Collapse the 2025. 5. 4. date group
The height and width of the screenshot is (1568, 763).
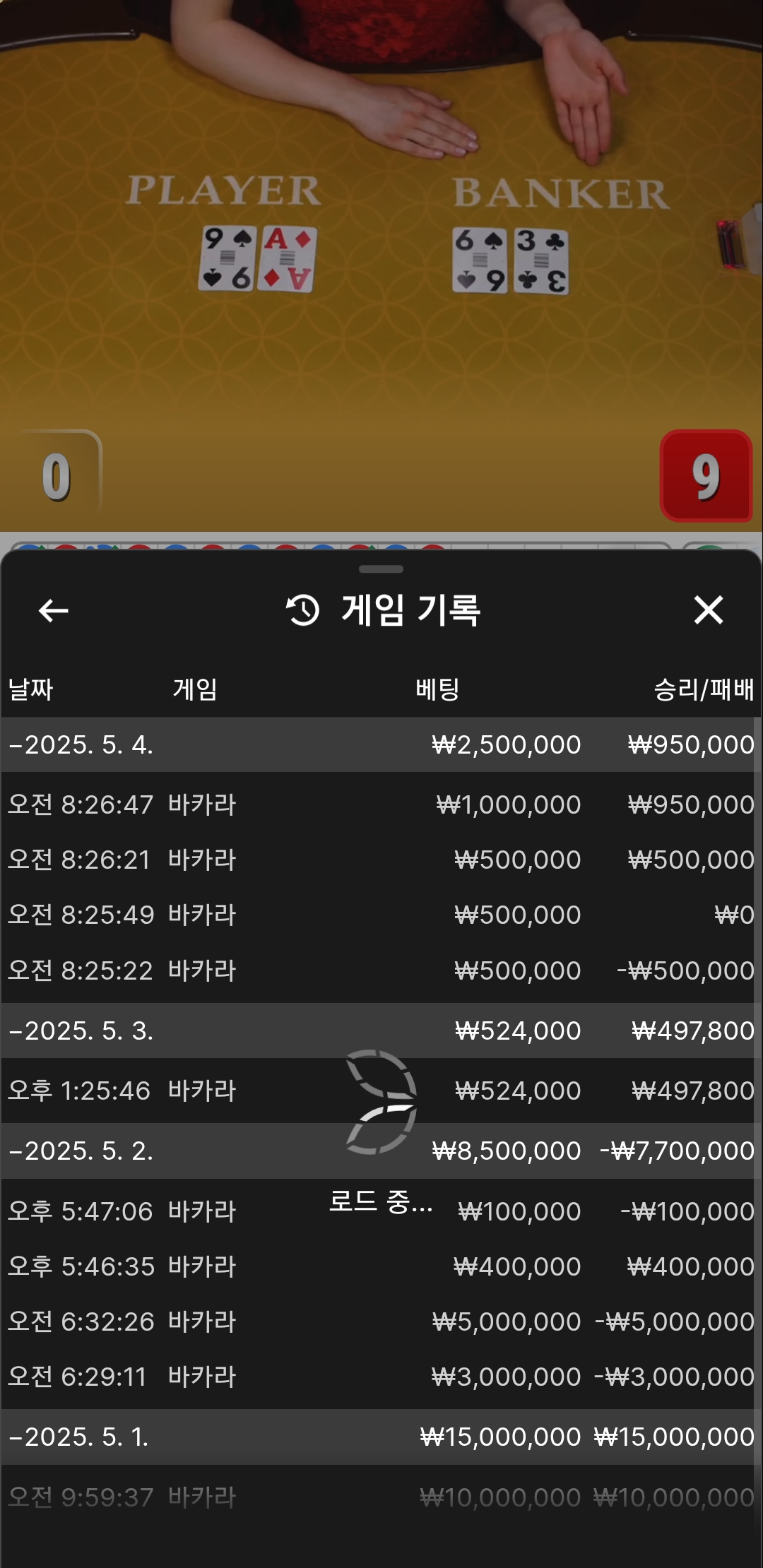click(x=81, y=744)
